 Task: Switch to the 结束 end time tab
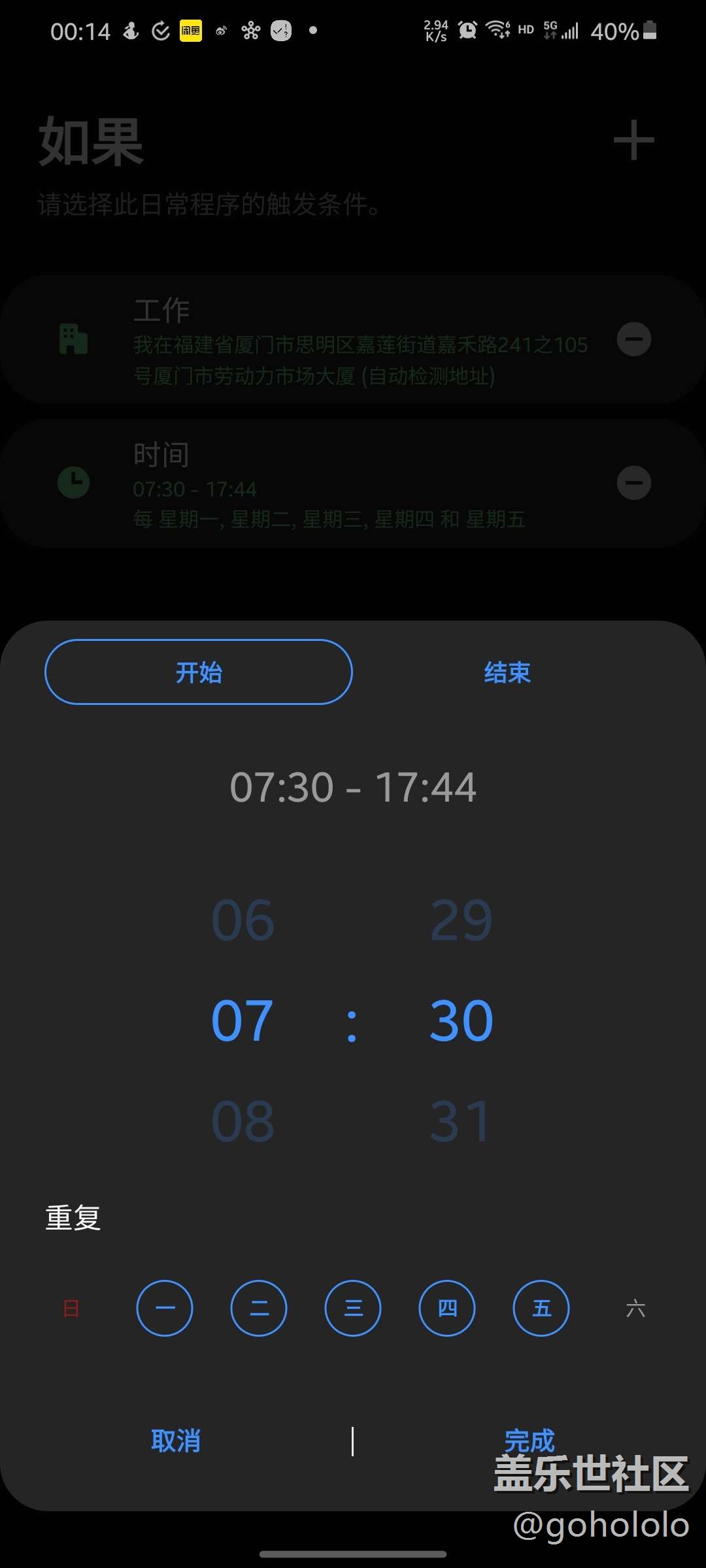coord(507,672)
